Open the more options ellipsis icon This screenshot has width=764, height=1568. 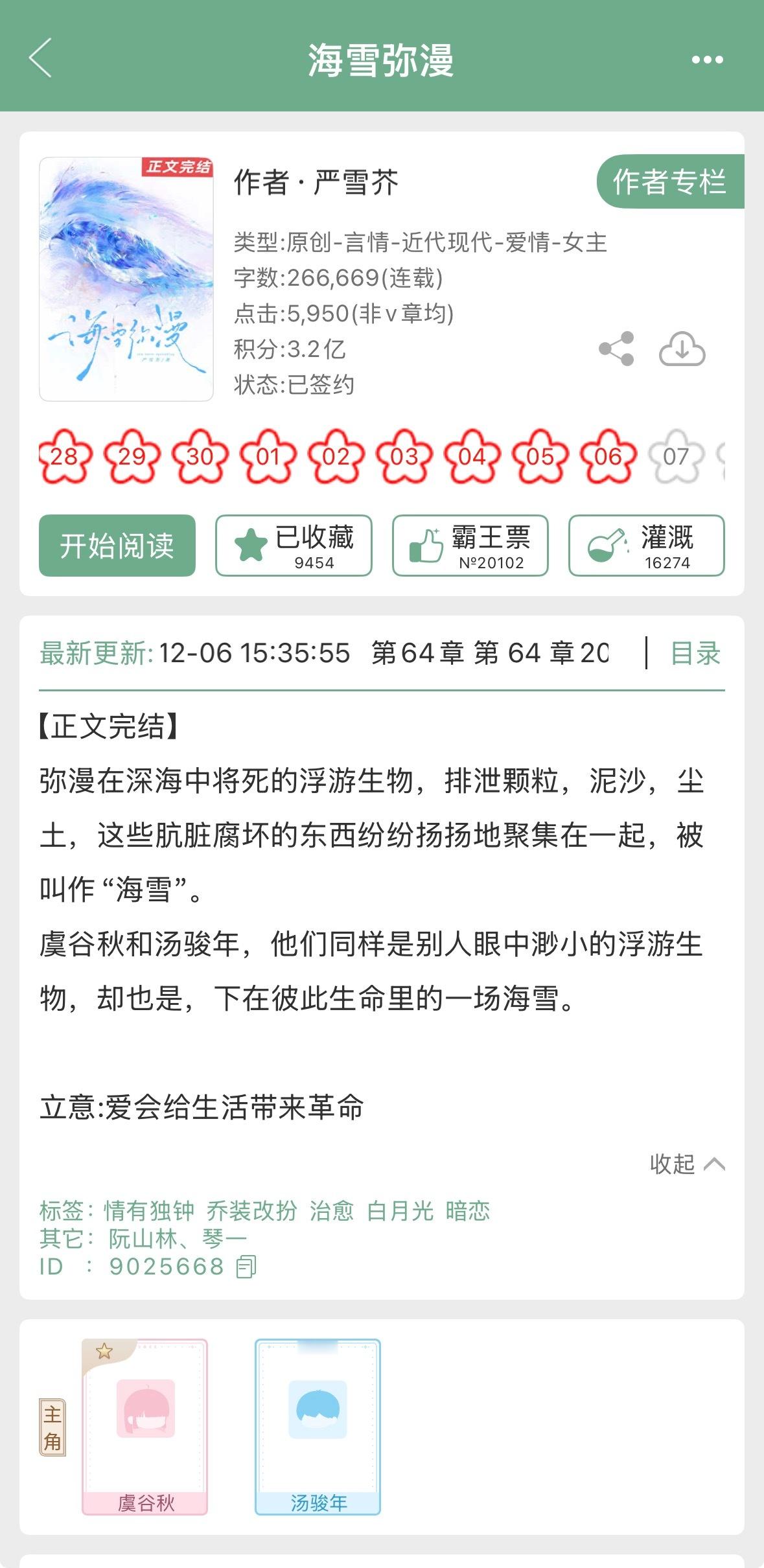(x=708, y=60)
